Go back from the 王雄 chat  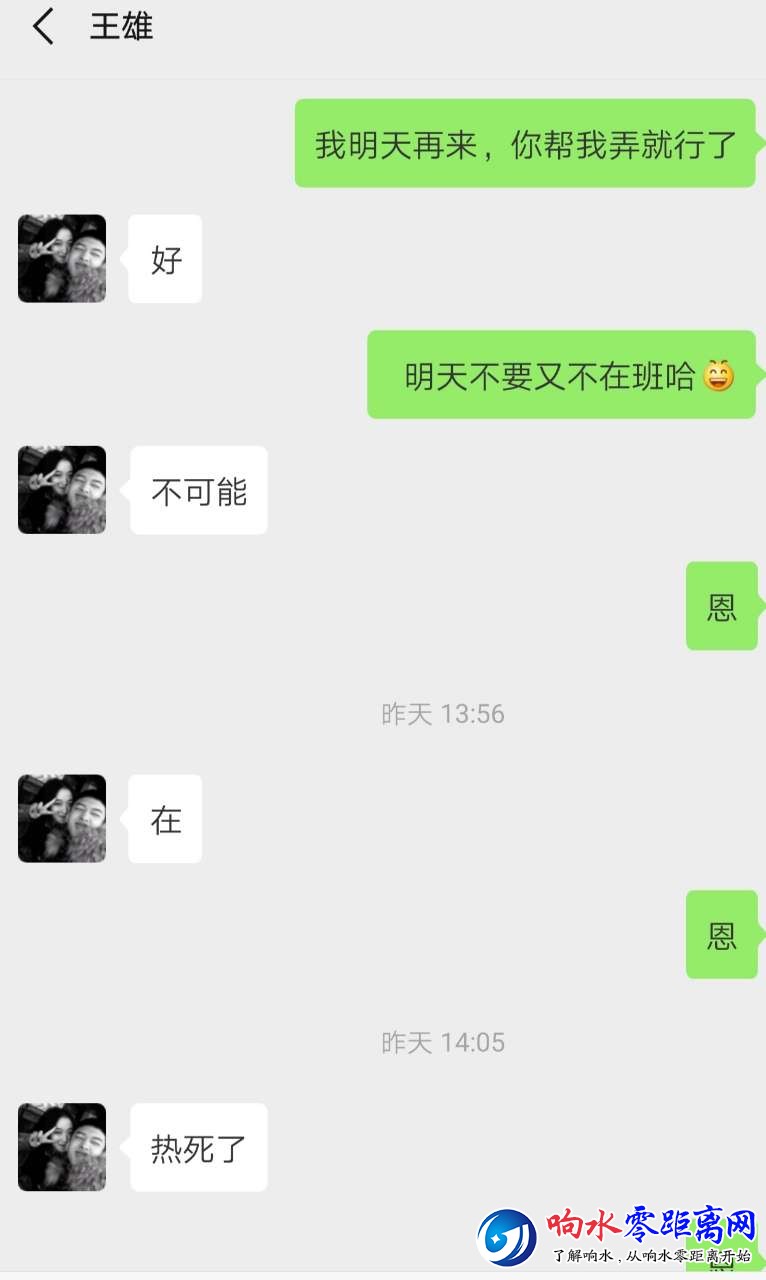coord(42,27)
